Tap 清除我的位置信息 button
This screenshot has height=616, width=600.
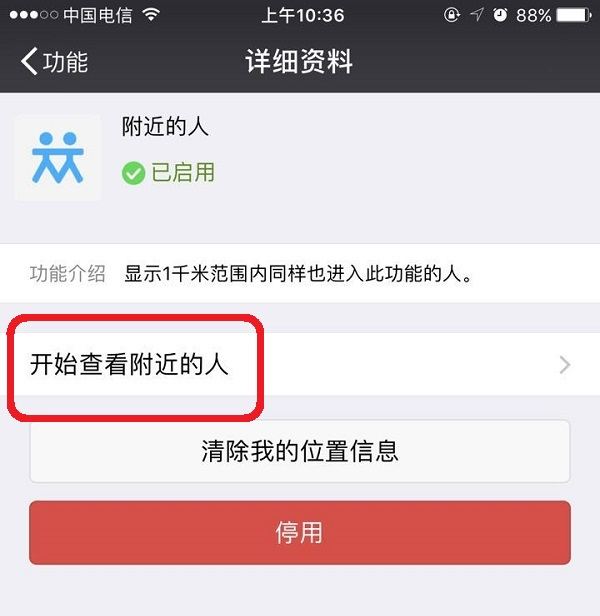[299, 451]
